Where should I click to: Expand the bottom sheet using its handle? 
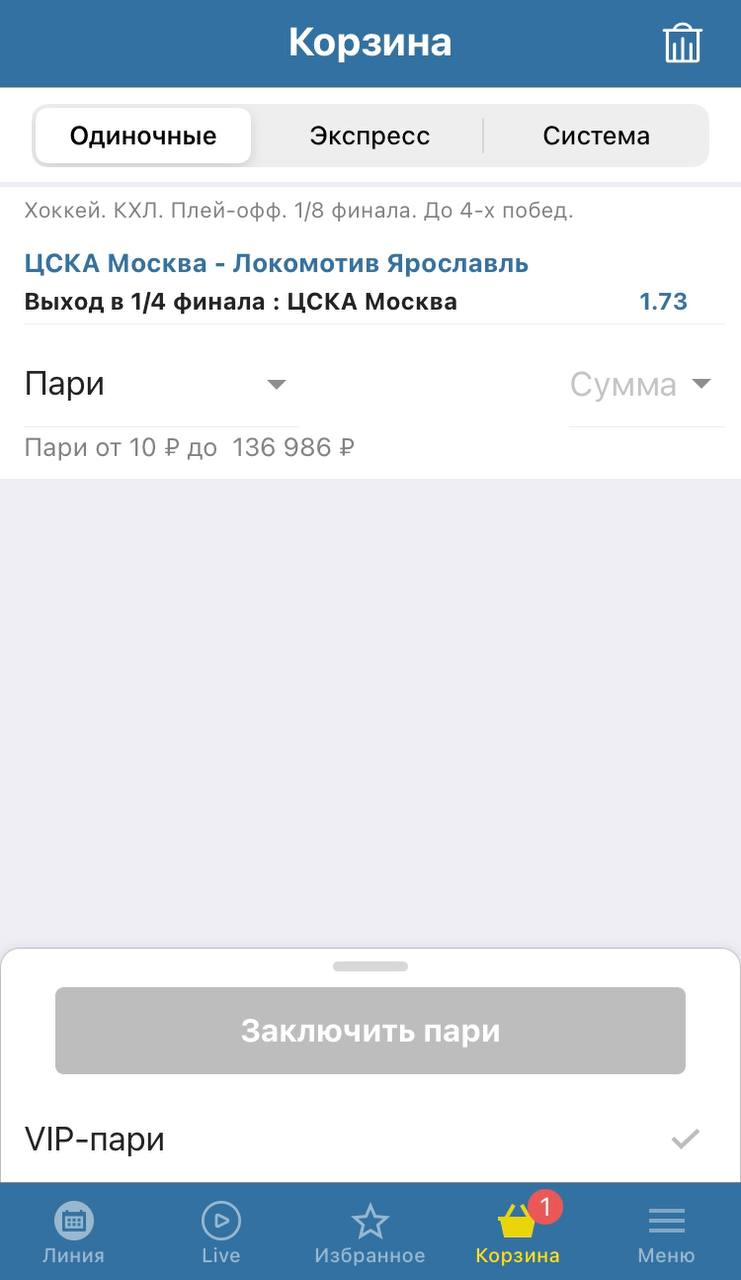[x=370, y=967]
